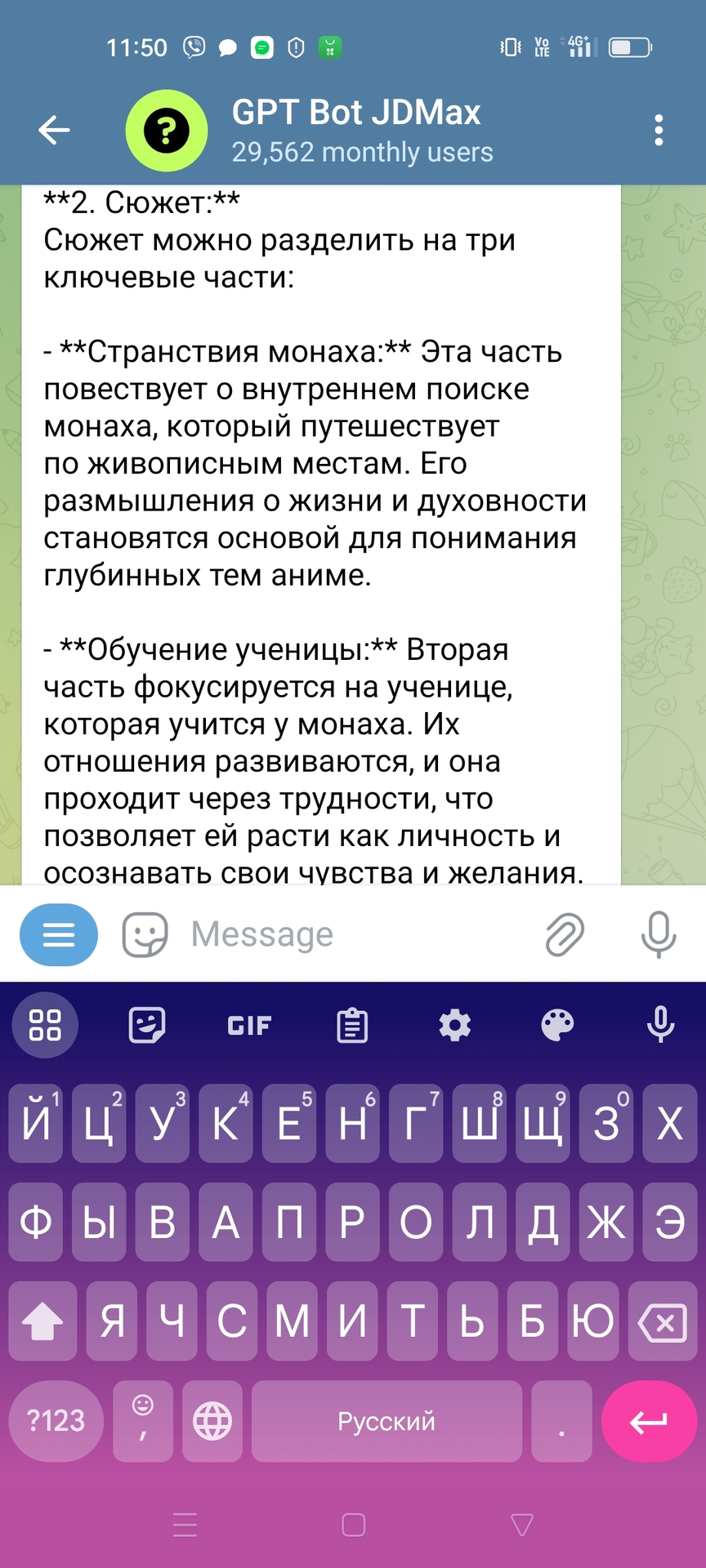The height and width of the screenshot is (1568, 706).
Task: Go back from the GPT Bot chat
Action: coord(54,130)
